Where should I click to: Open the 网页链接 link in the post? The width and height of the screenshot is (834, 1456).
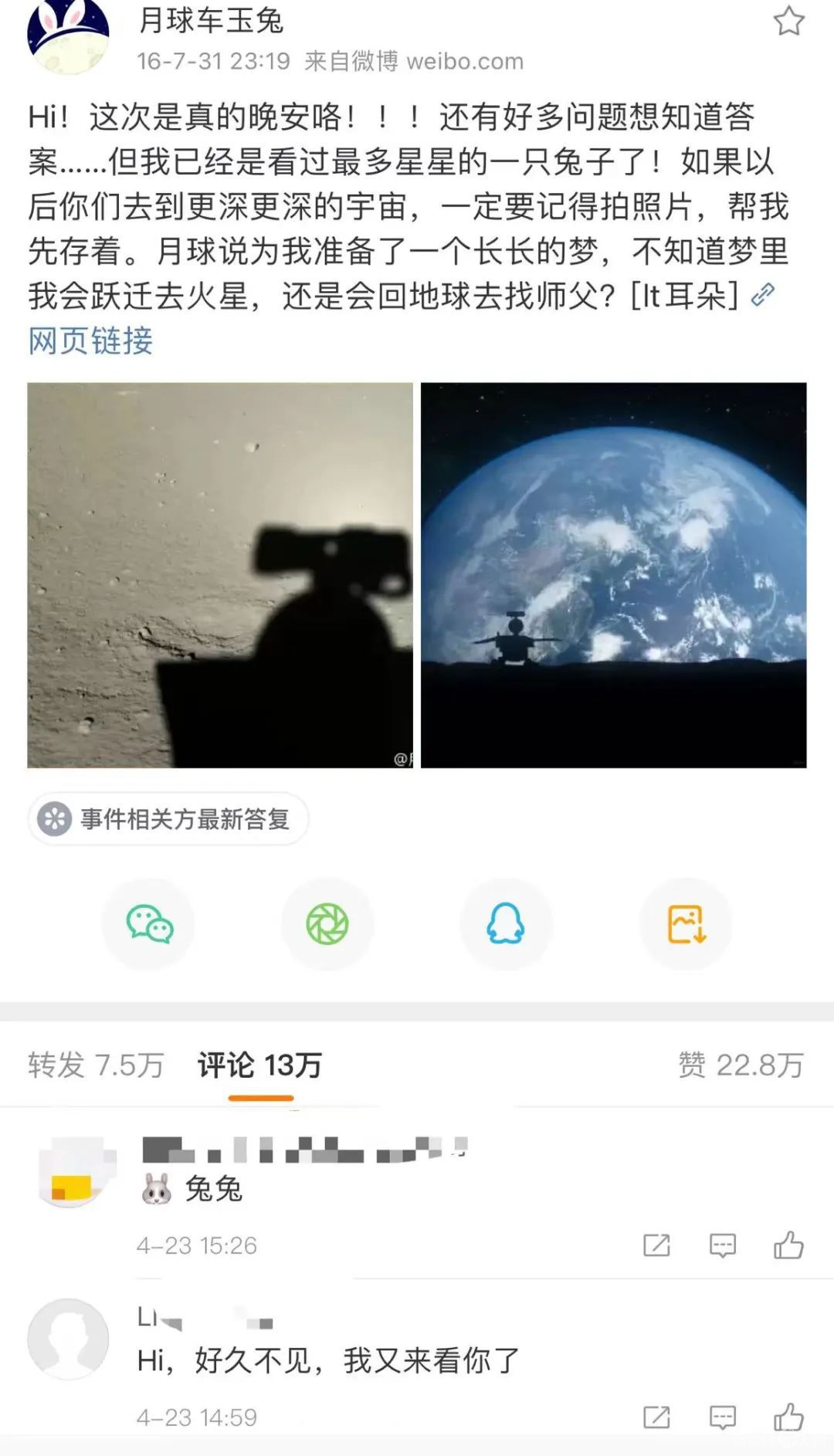click(91, 340)
